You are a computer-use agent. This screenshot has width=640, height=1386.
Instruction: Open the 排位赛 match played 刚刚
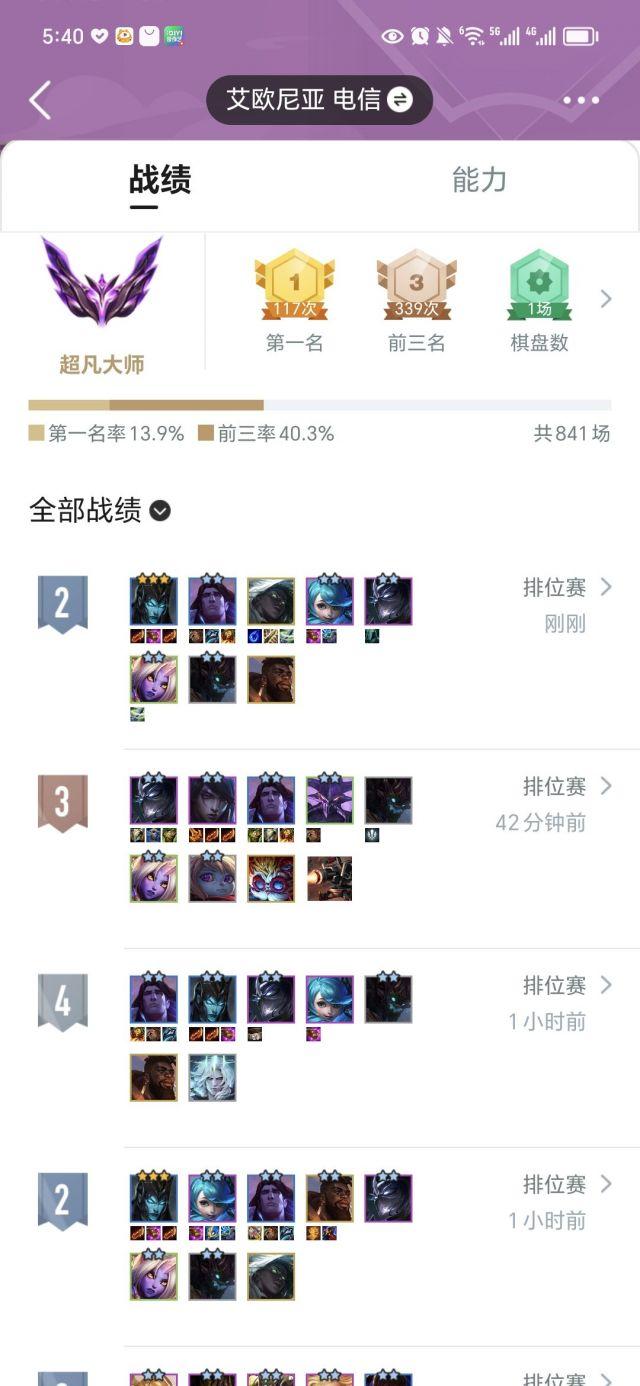[565, 588]
